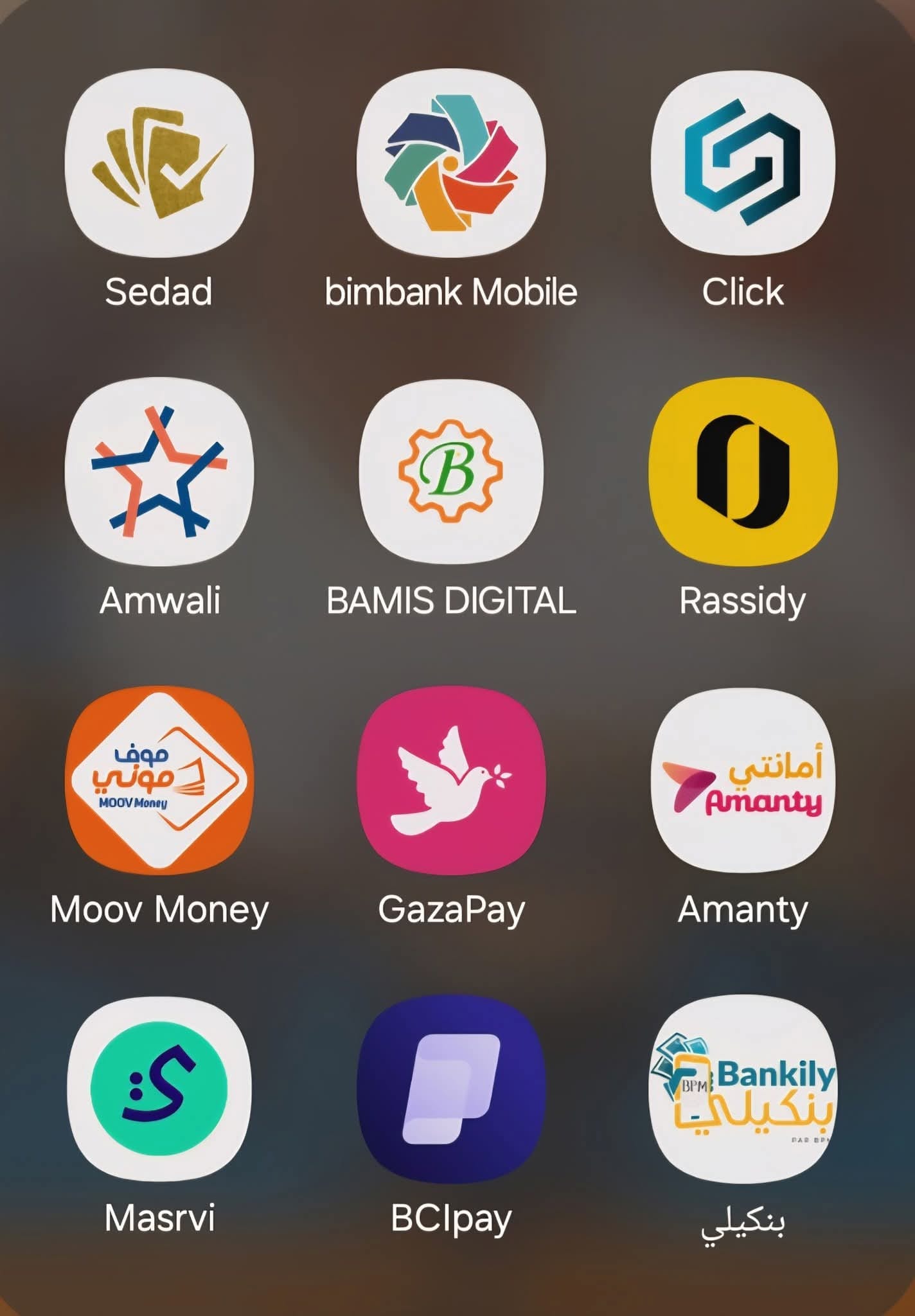Launch the GazaPay app
The width and height of the screenshot is (915, 1316).
[451, 780]
